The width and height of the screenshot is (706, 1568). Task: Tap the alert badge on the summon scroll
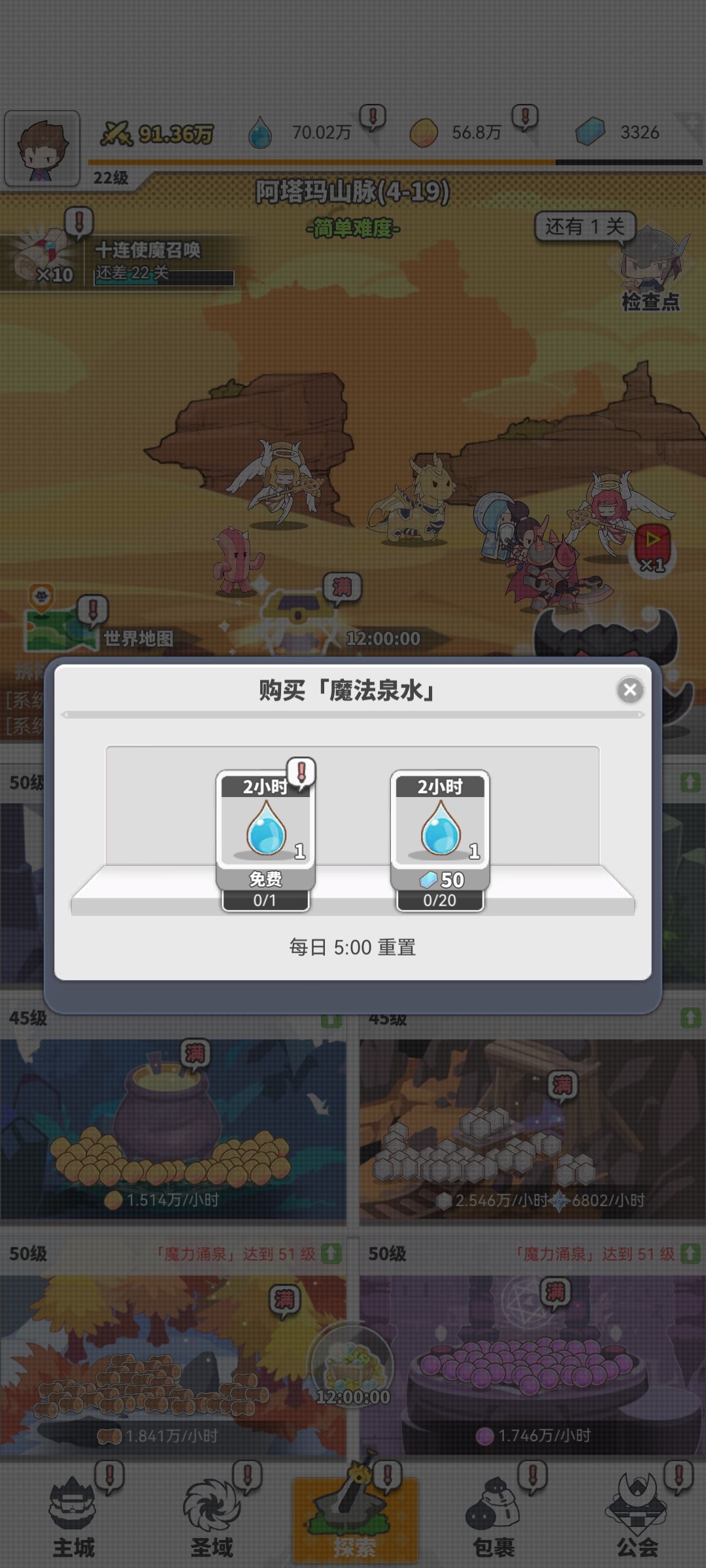77,222
